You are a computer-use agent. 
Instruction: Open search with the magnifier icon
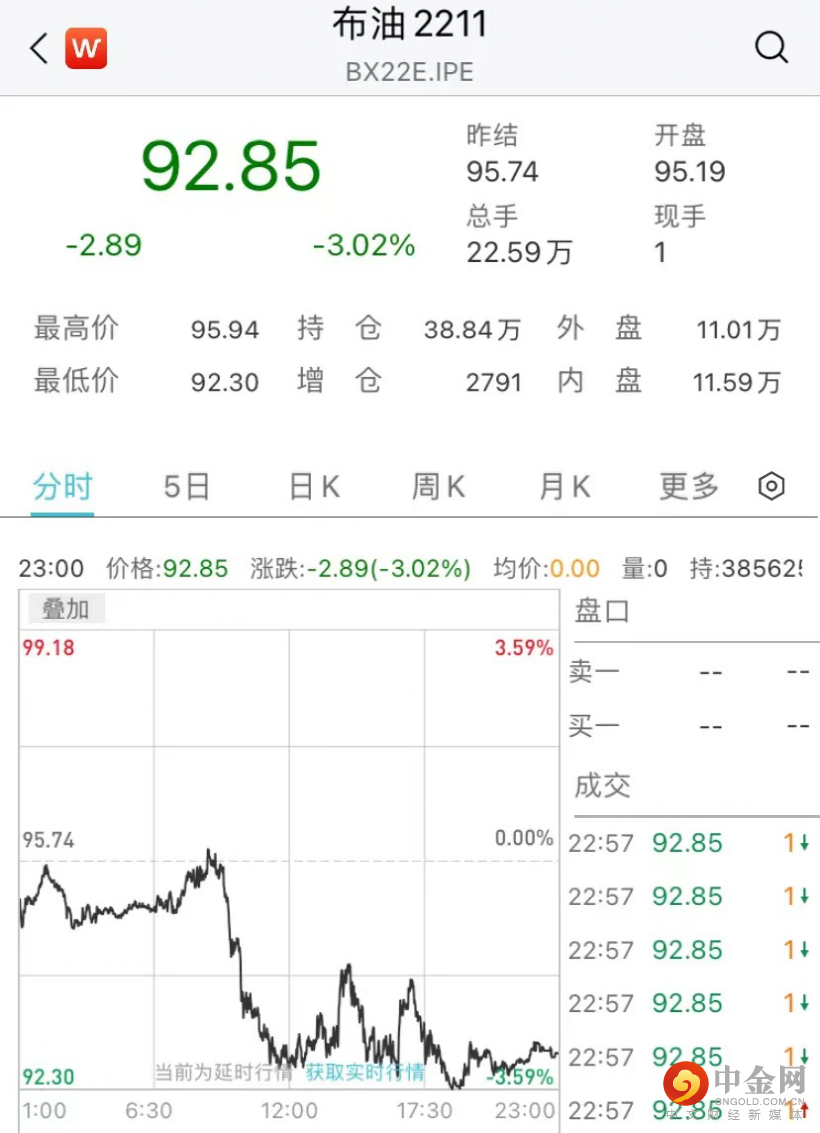click(x=771, y=47)
